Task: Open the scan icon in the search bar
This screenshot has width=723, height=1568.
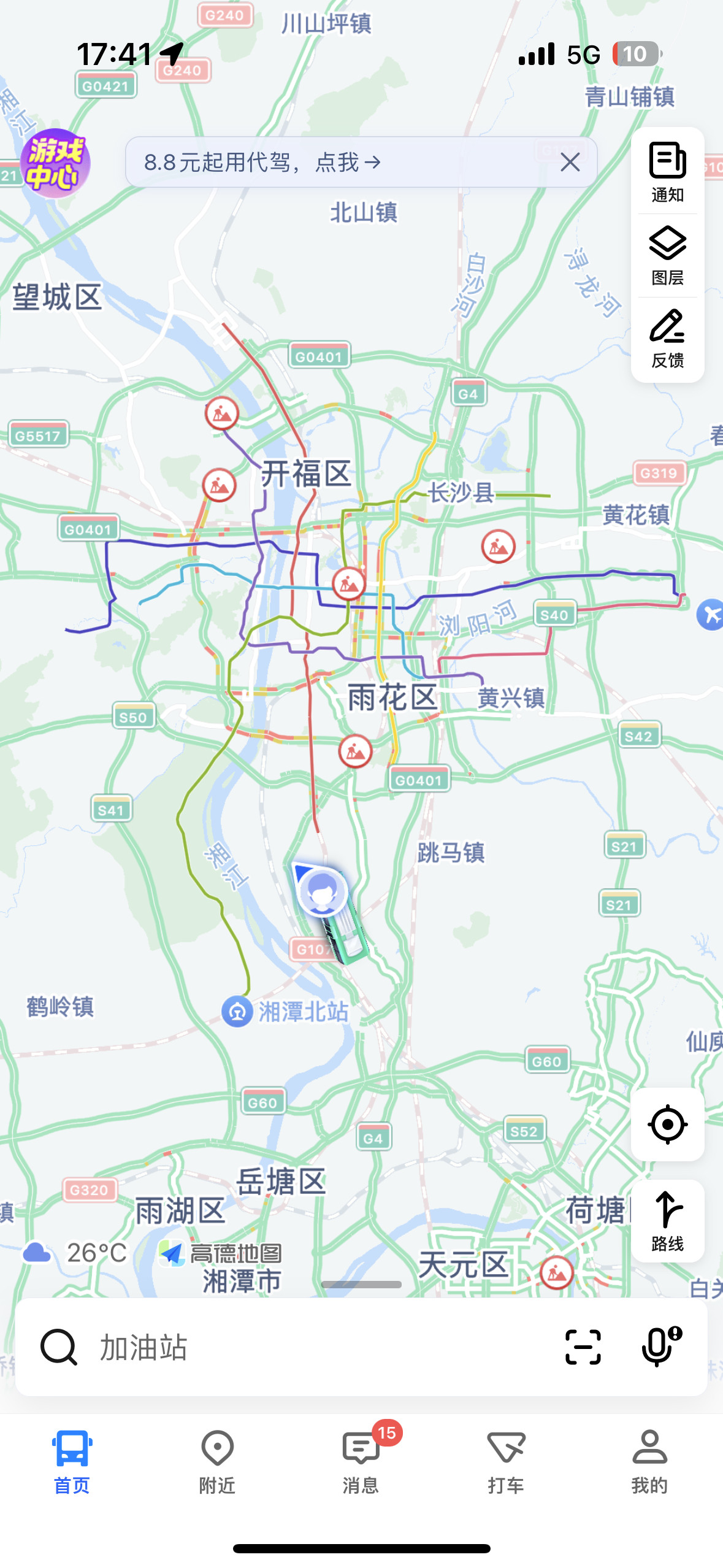Action: pos(583,1347)
